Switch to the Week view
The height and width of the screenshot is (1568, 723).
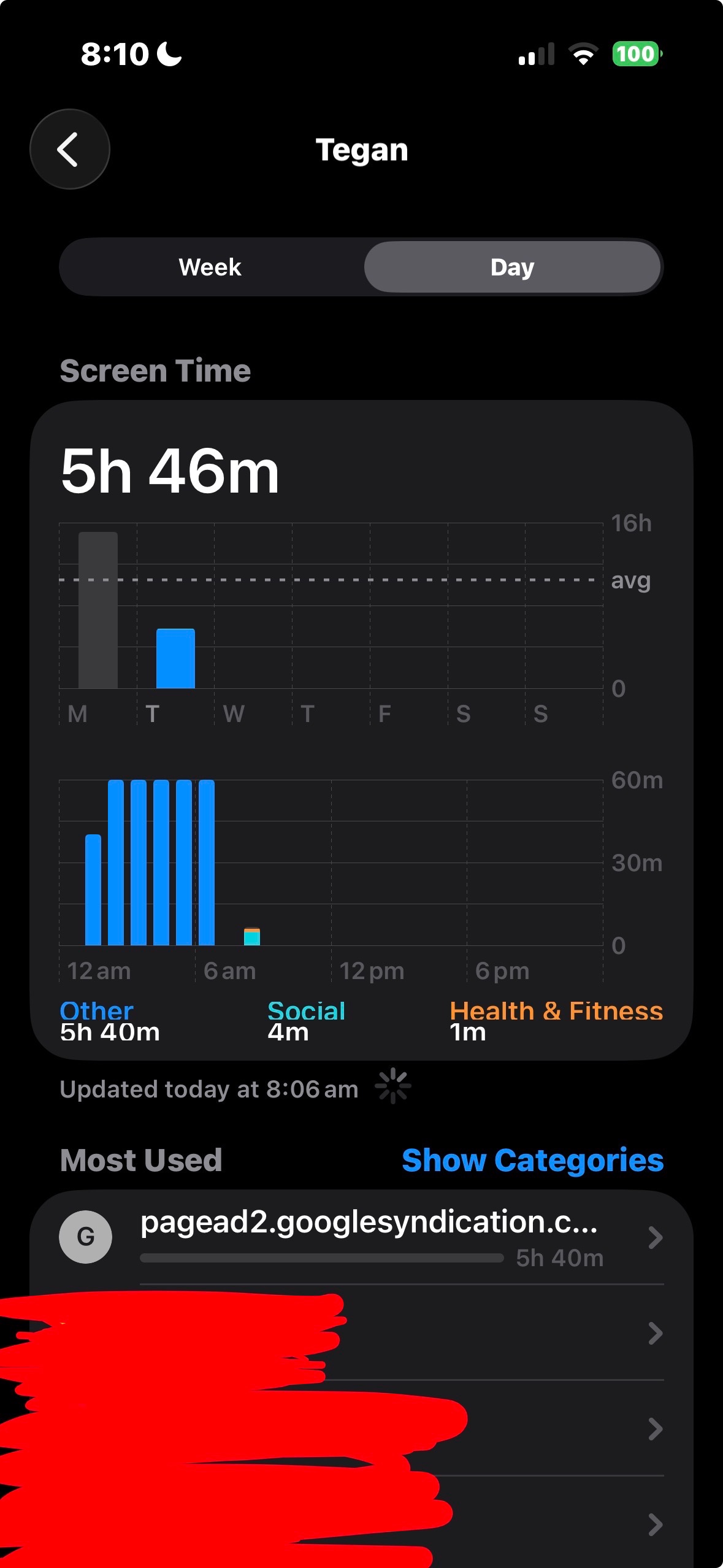click(210, 267)
